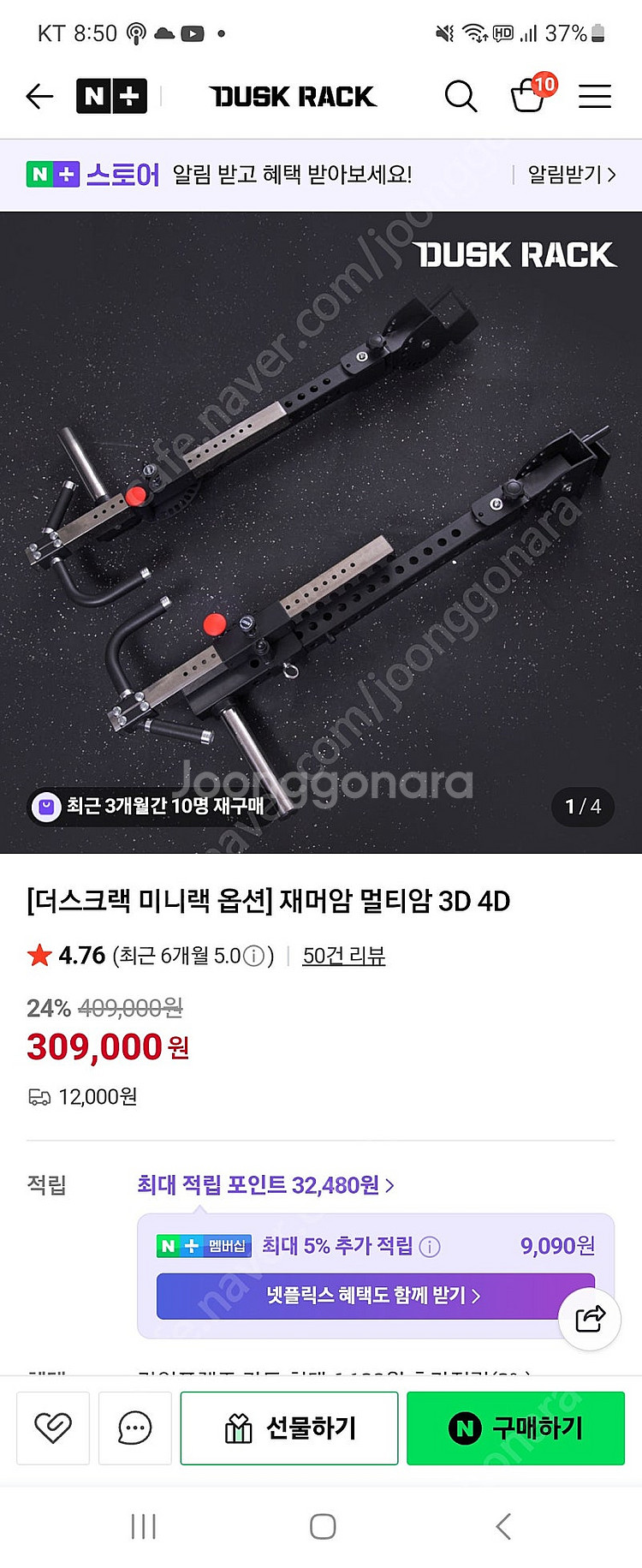Tap the back arrow to leave the product page
This screenshot has height=1568, width=642.
pos(39,96)
